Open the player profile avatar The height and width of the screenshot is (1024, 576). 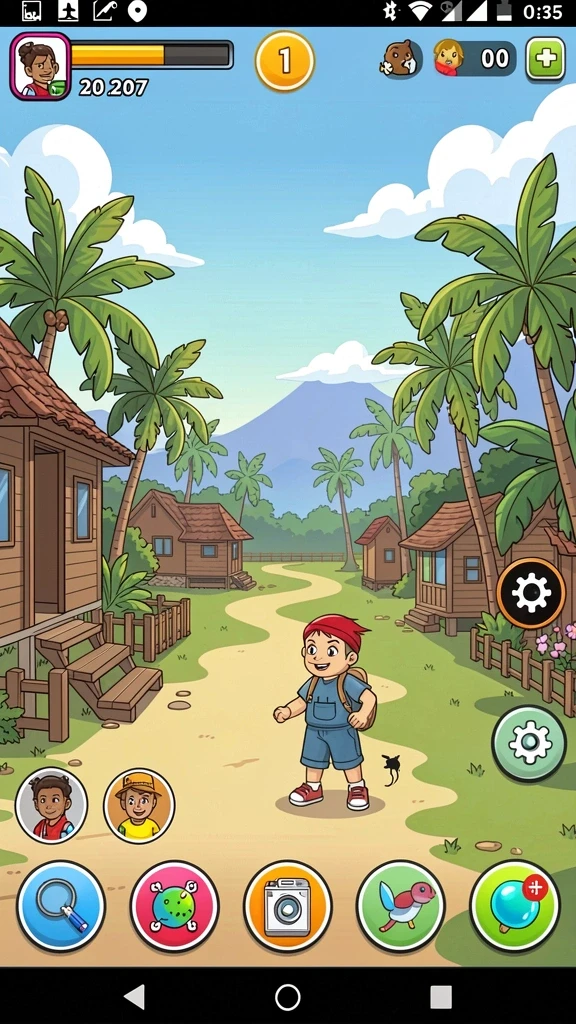pos(40,66)
